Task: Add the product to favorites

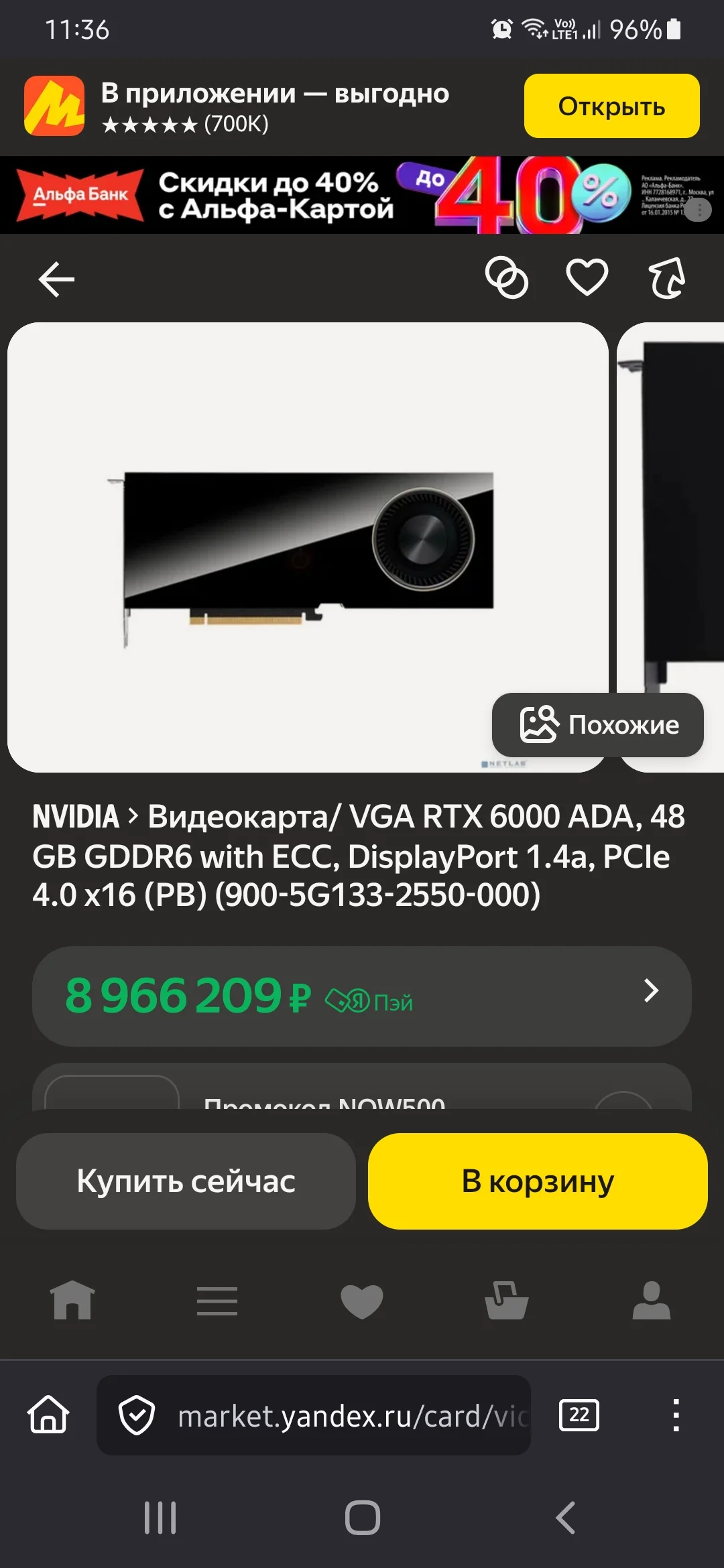Action: coord(587,277)
